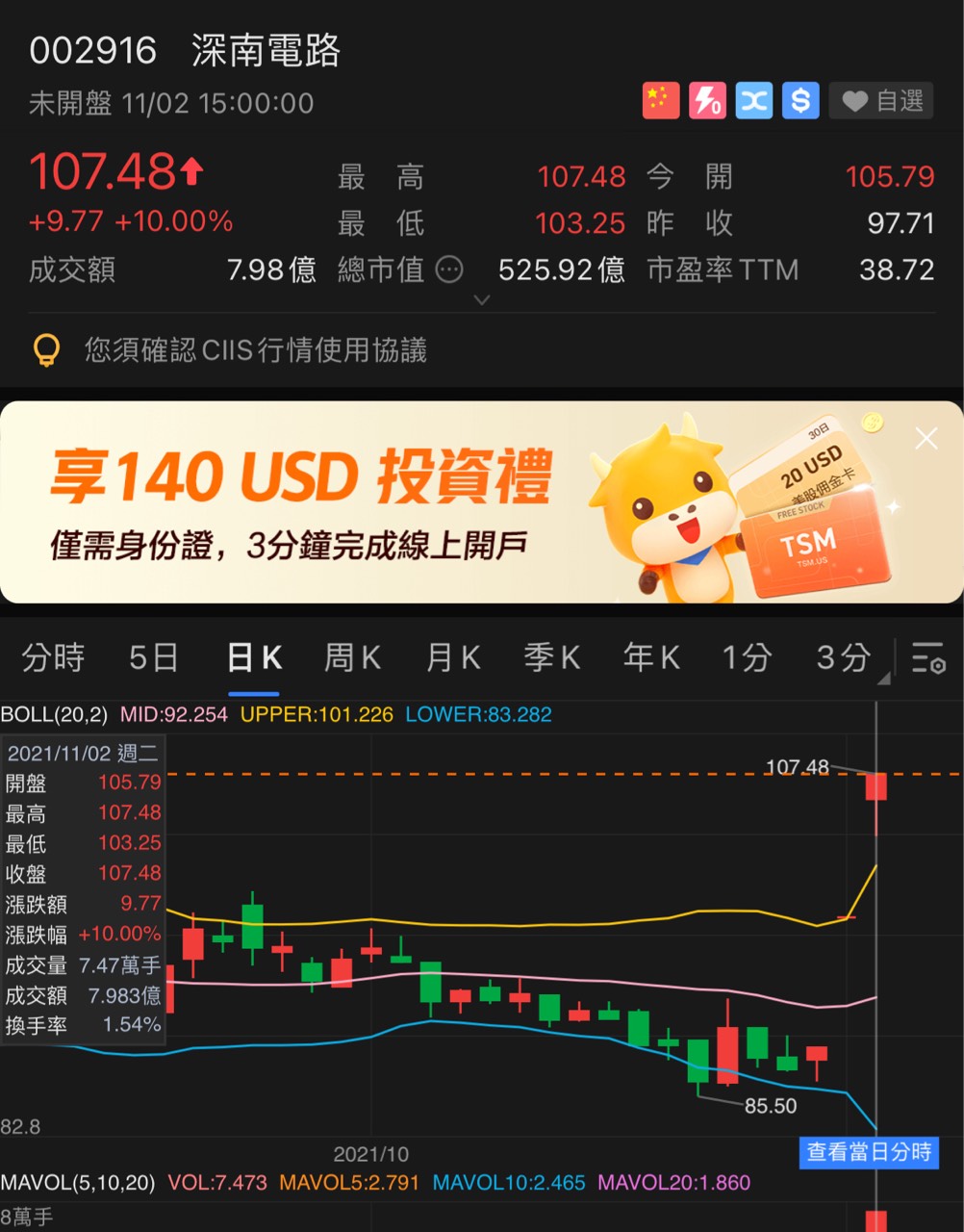964x1232 pixels.
Task: Switch to the 1分 chart tab
Action: pos(748,658)
